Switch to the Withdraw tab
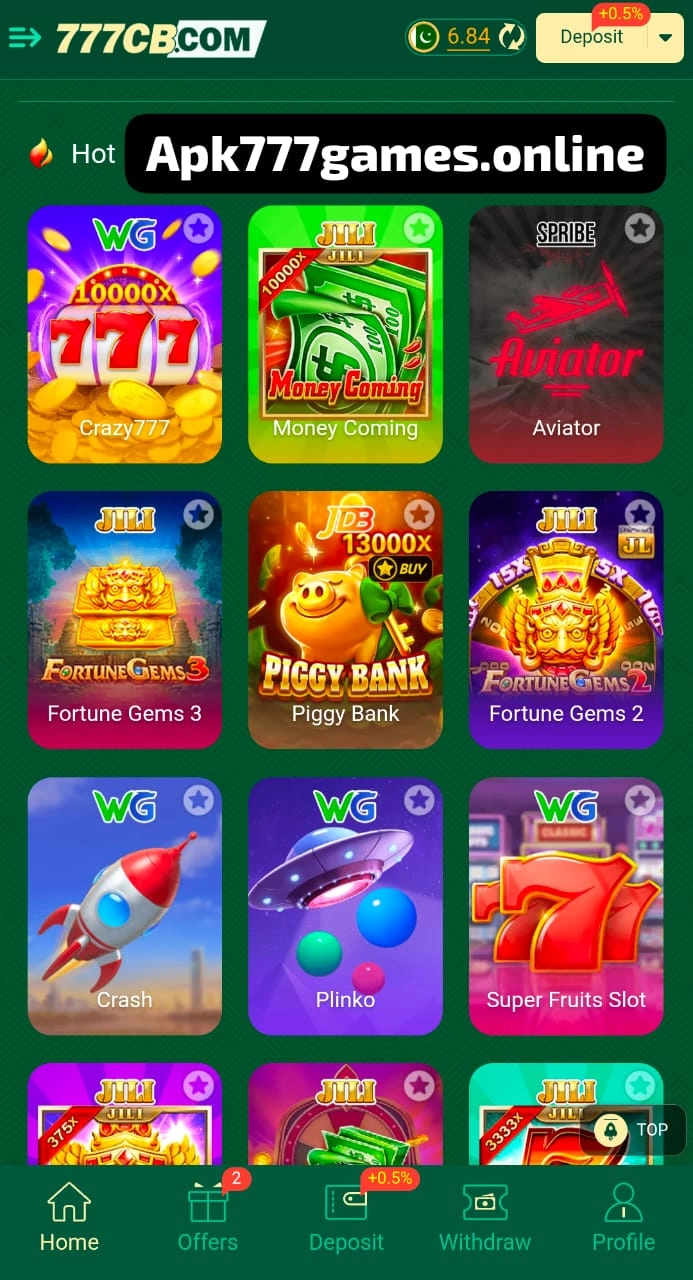This screenshot has height=1280, width=693. click(x=485, y=1218)
